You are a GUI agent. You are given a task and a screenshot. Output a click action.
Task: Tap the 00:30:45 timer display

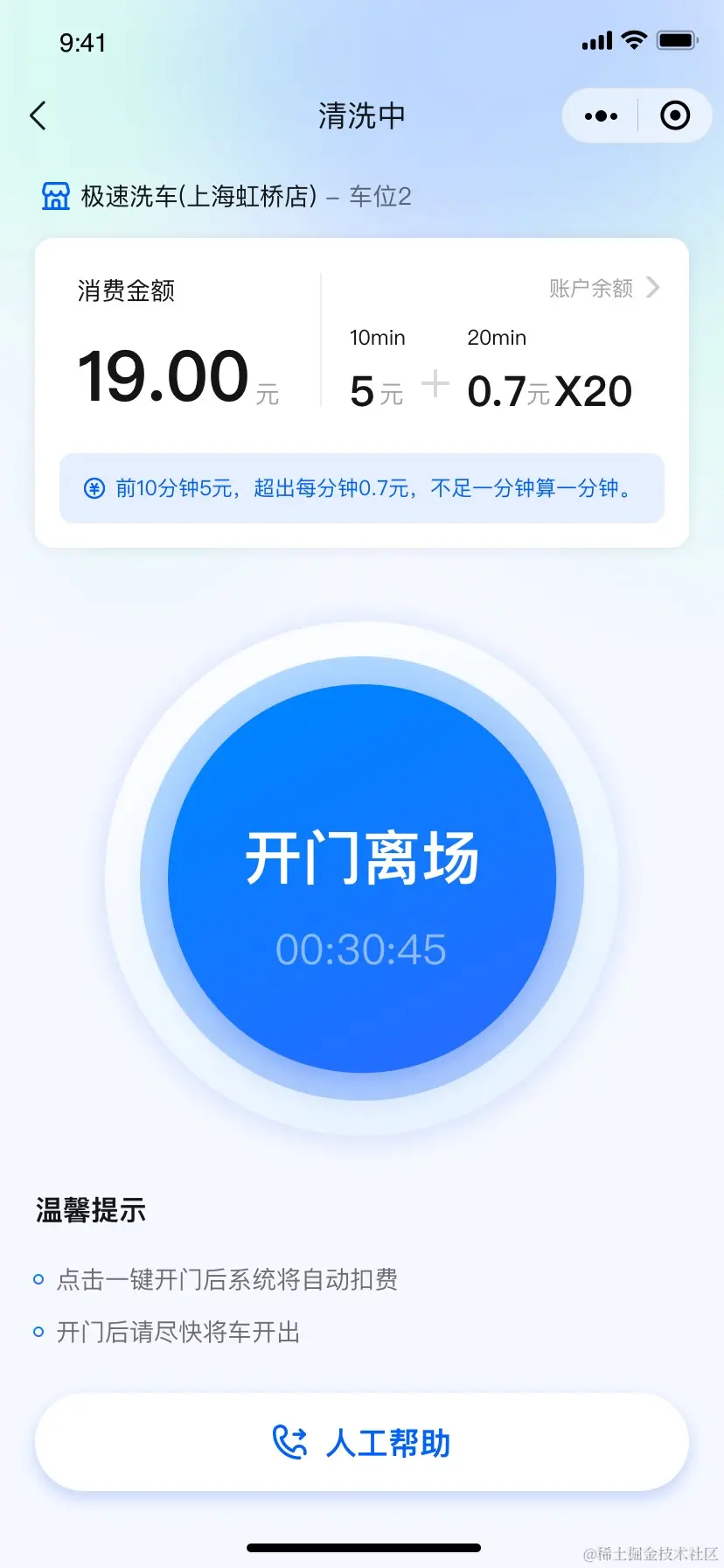[x=361, y=950]
